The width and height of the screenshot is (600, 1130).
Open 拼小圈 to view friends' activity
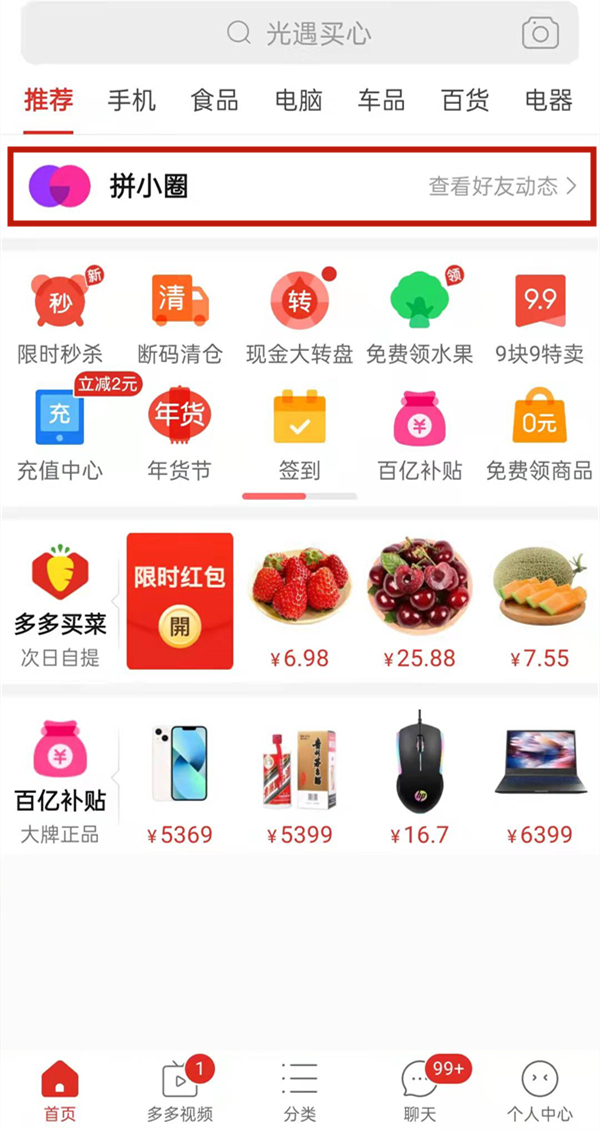click(300, 186)
